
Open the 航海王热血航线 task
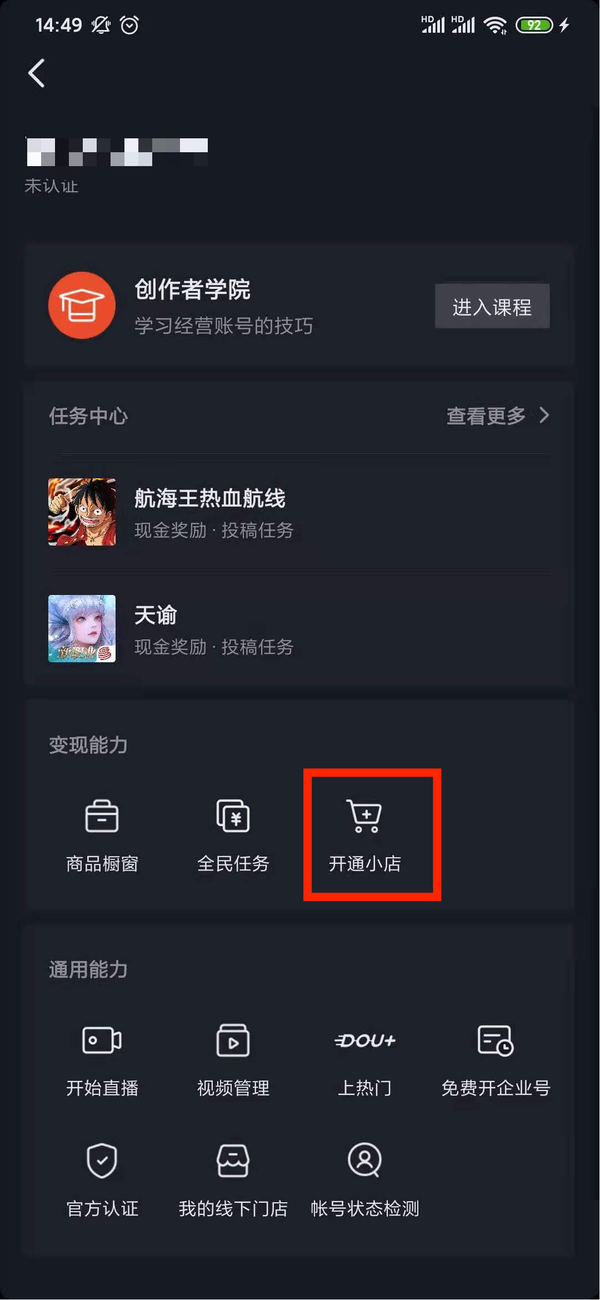coord(300,512)
